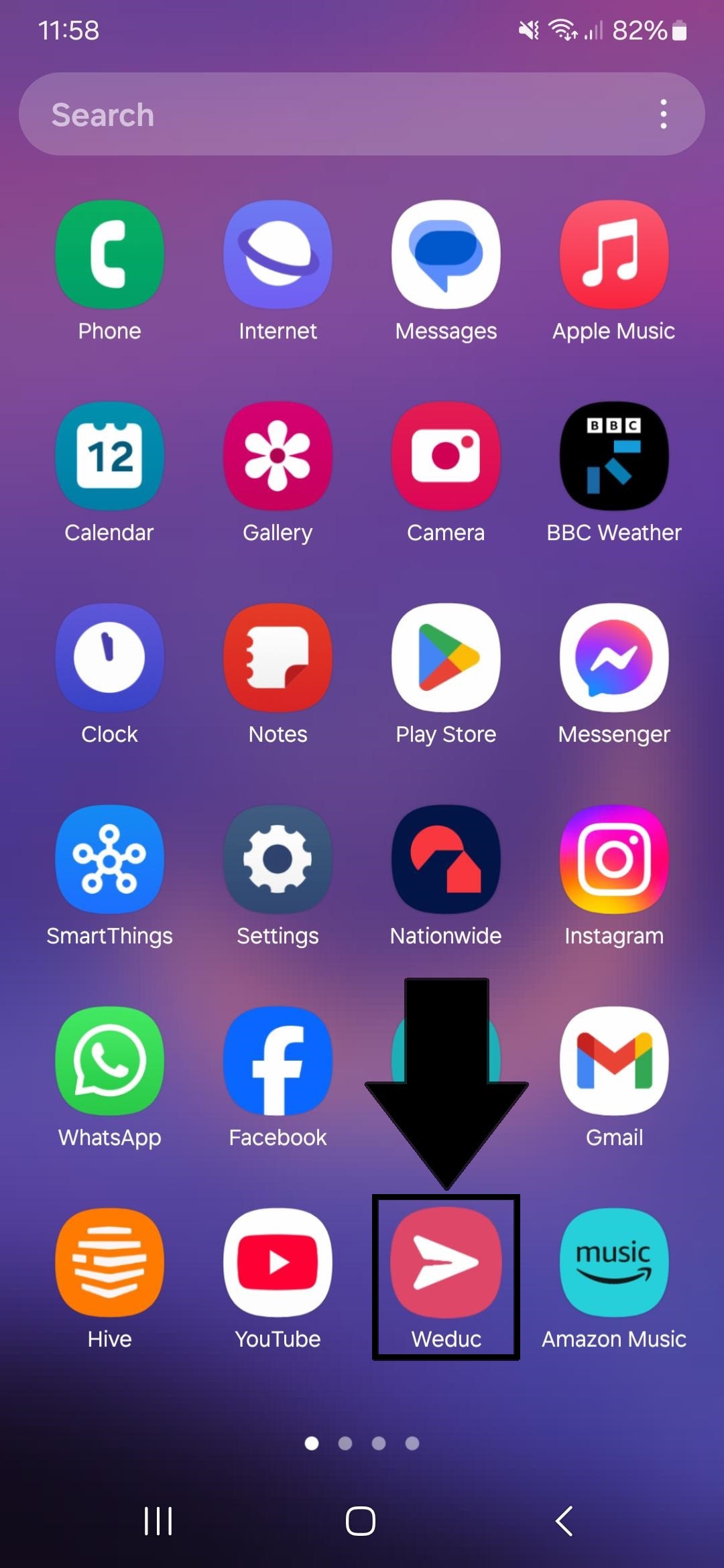Open the YouTube app
Image resolution: width=724 pixels, height=1568 pixels.
pyautogui.click(x=278, y=1264)
